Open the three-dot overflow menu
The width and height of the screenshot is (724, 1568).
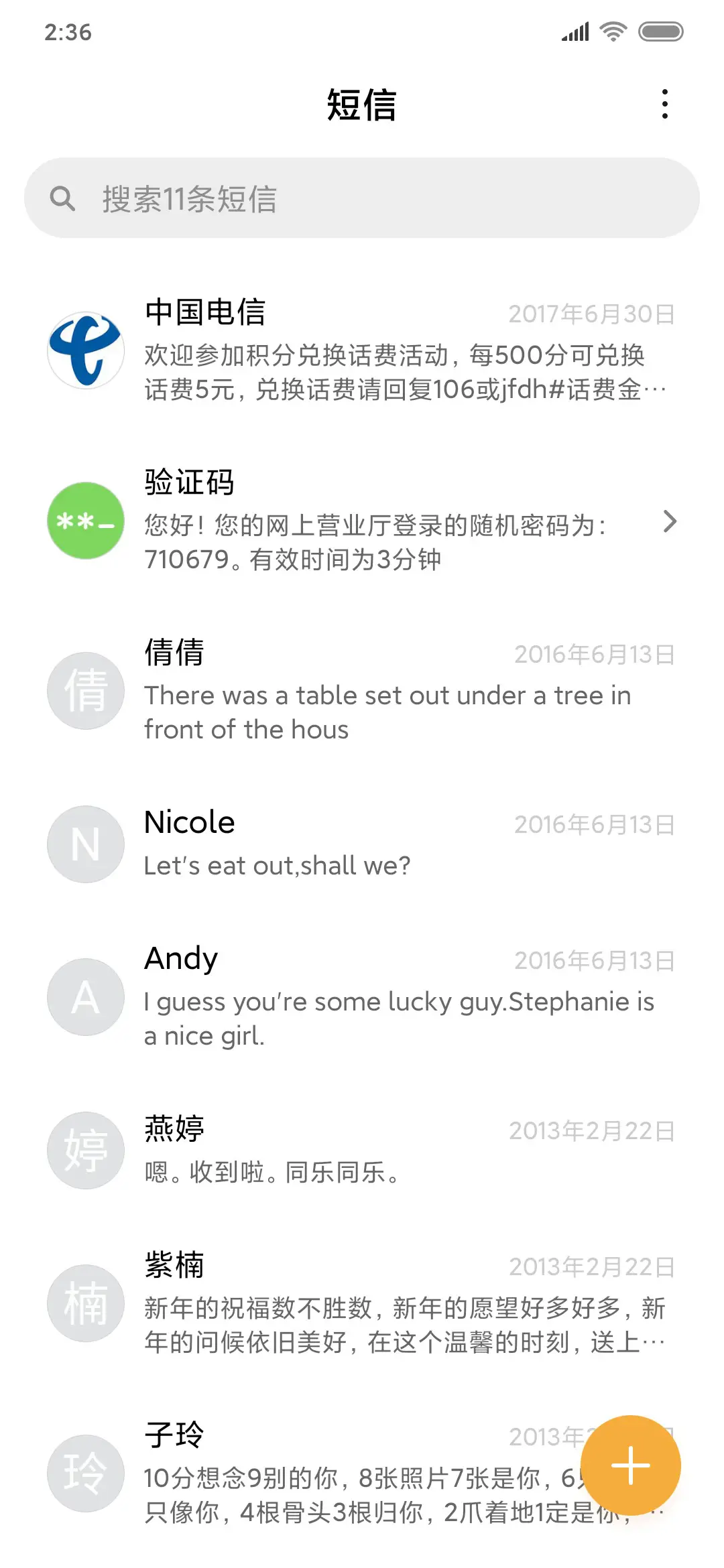[x=664, y=104]
